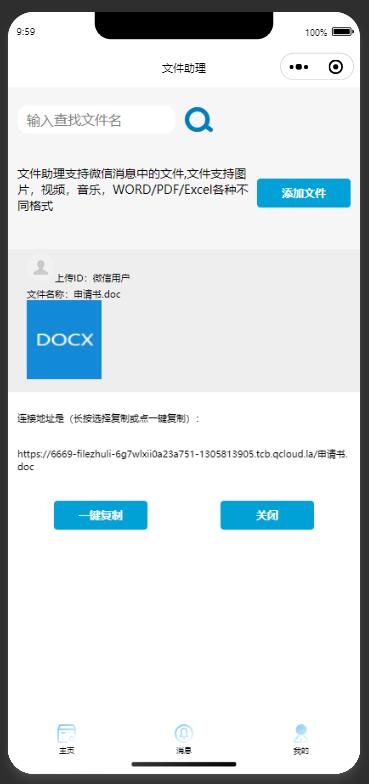Switch to the 消息 tab
Screen dimensions: 369x784
[x=184, y=739]
